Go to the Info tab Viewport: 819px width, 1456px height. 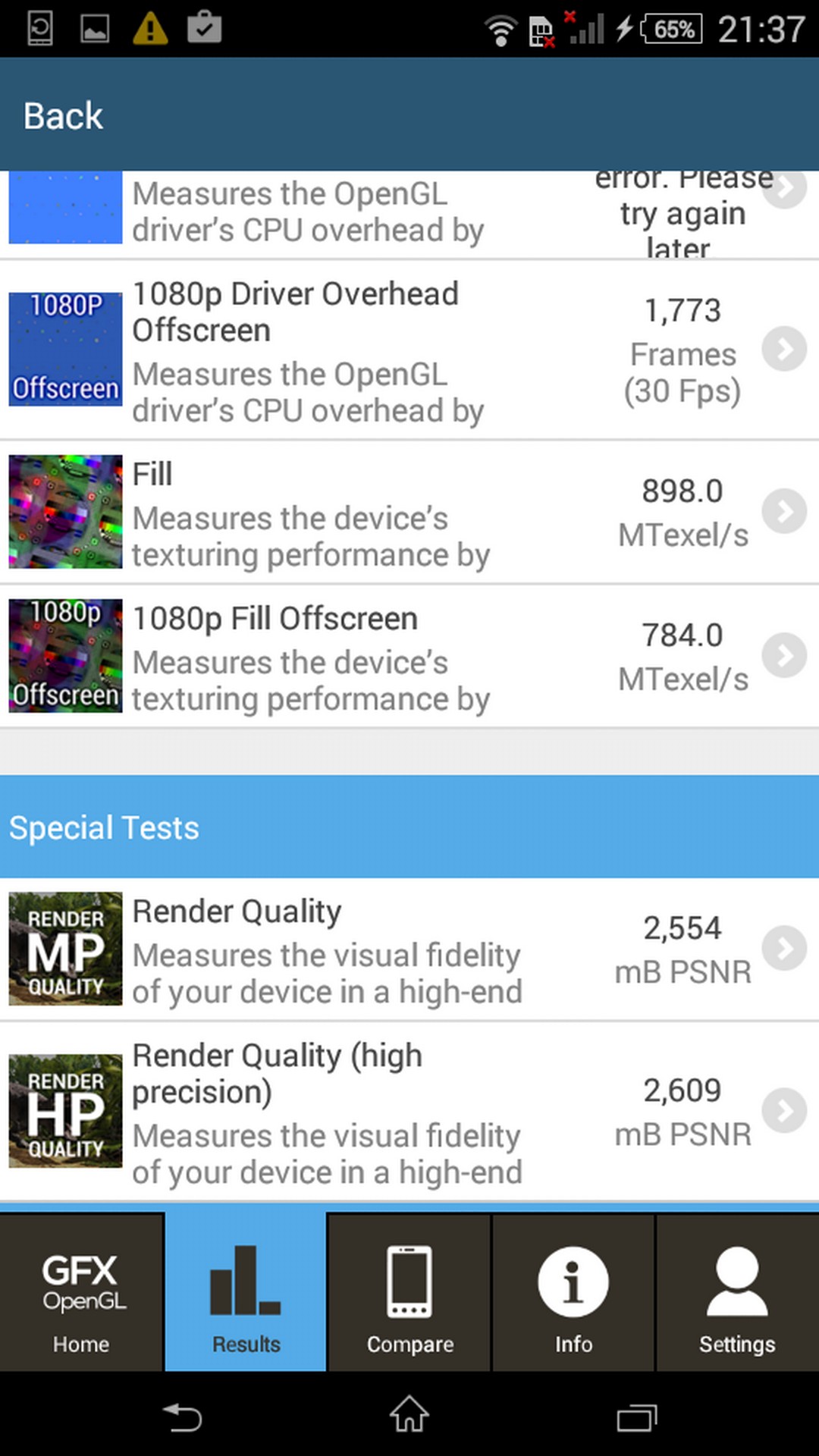point(573,1292)
